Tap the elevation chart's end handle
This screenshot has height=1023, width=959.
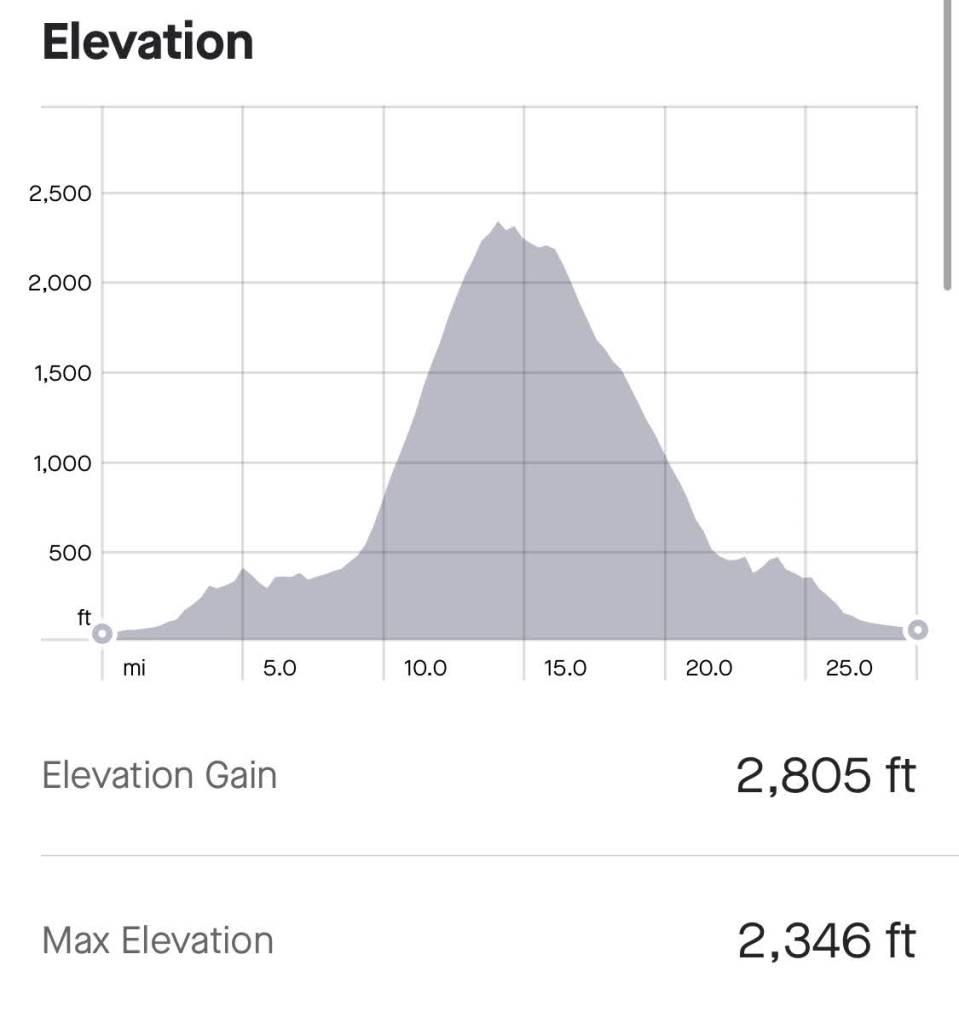917,629
